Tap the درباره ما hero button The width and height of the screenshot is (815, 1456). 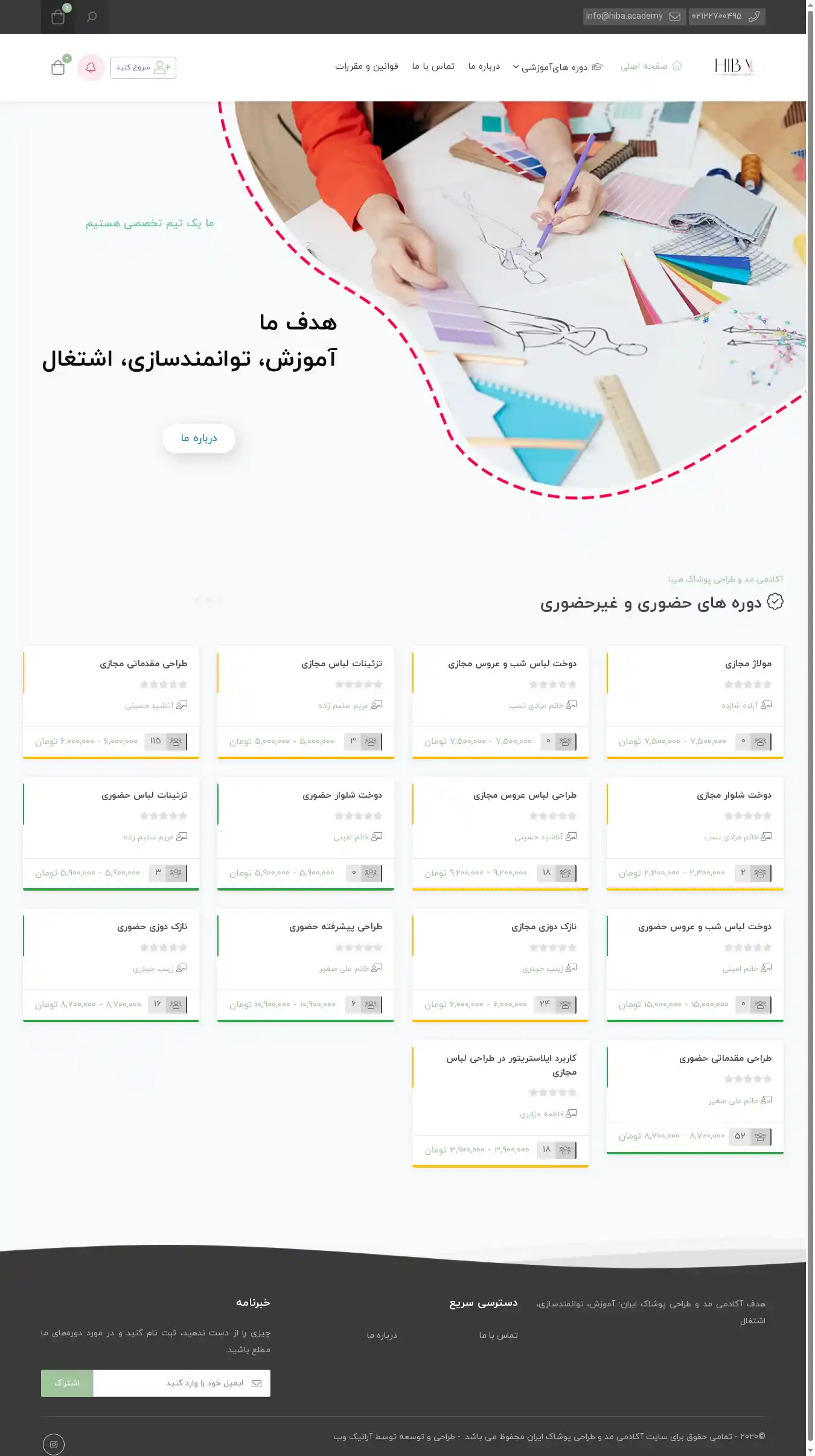[199, 438]
